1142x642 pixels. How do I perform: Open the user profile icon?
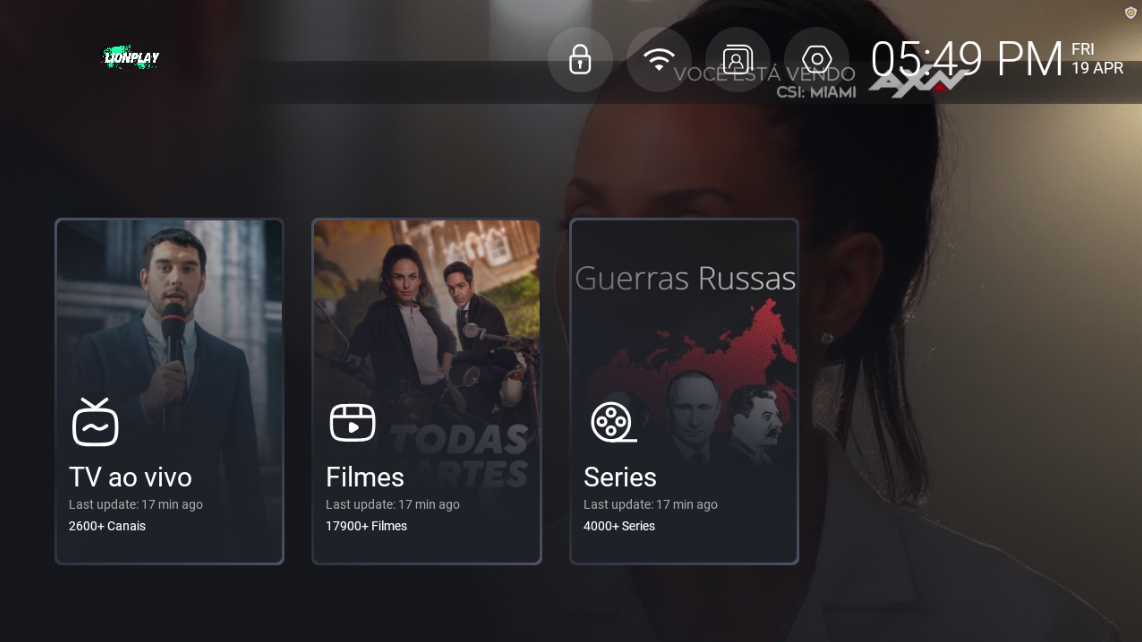click(x=738, y=60)
